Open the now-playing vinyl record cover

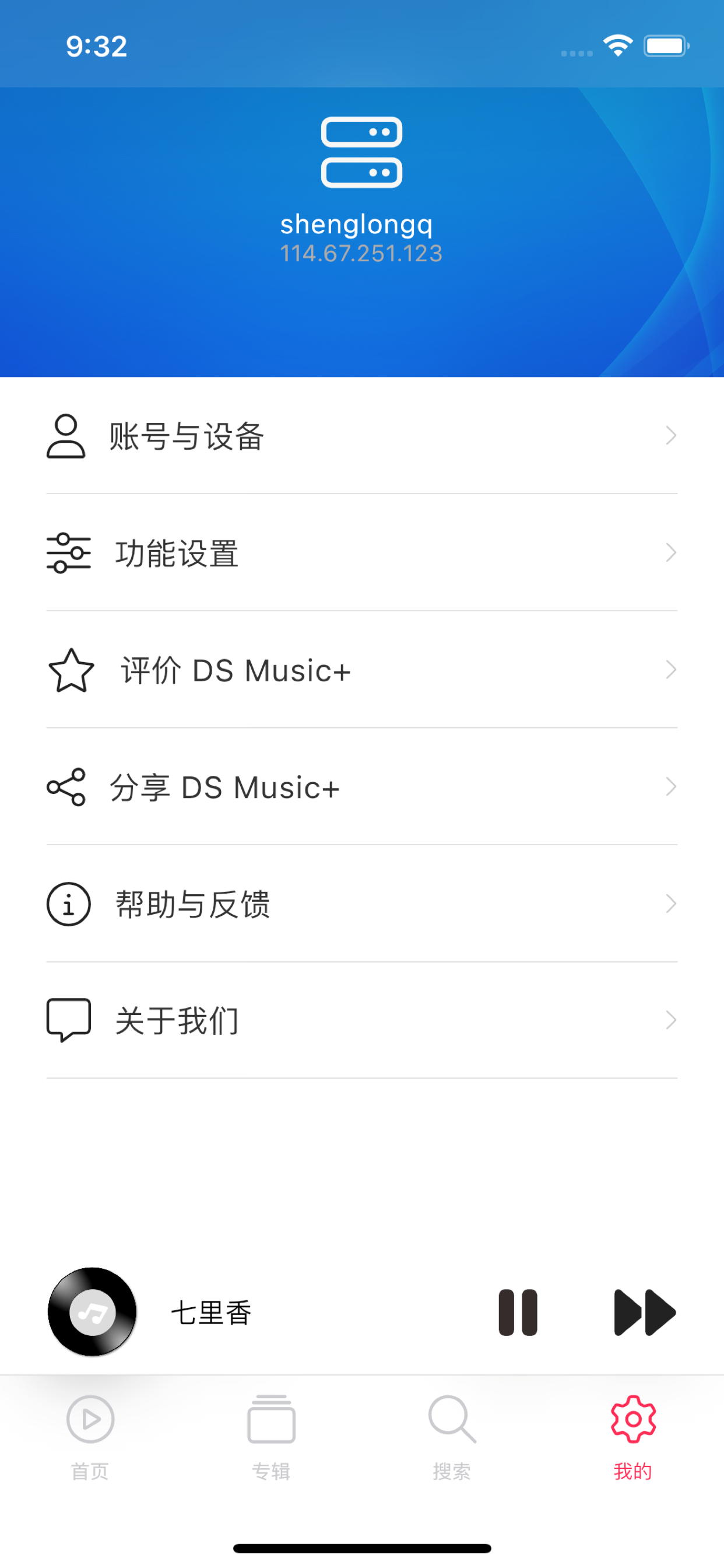pos(92,1312)
